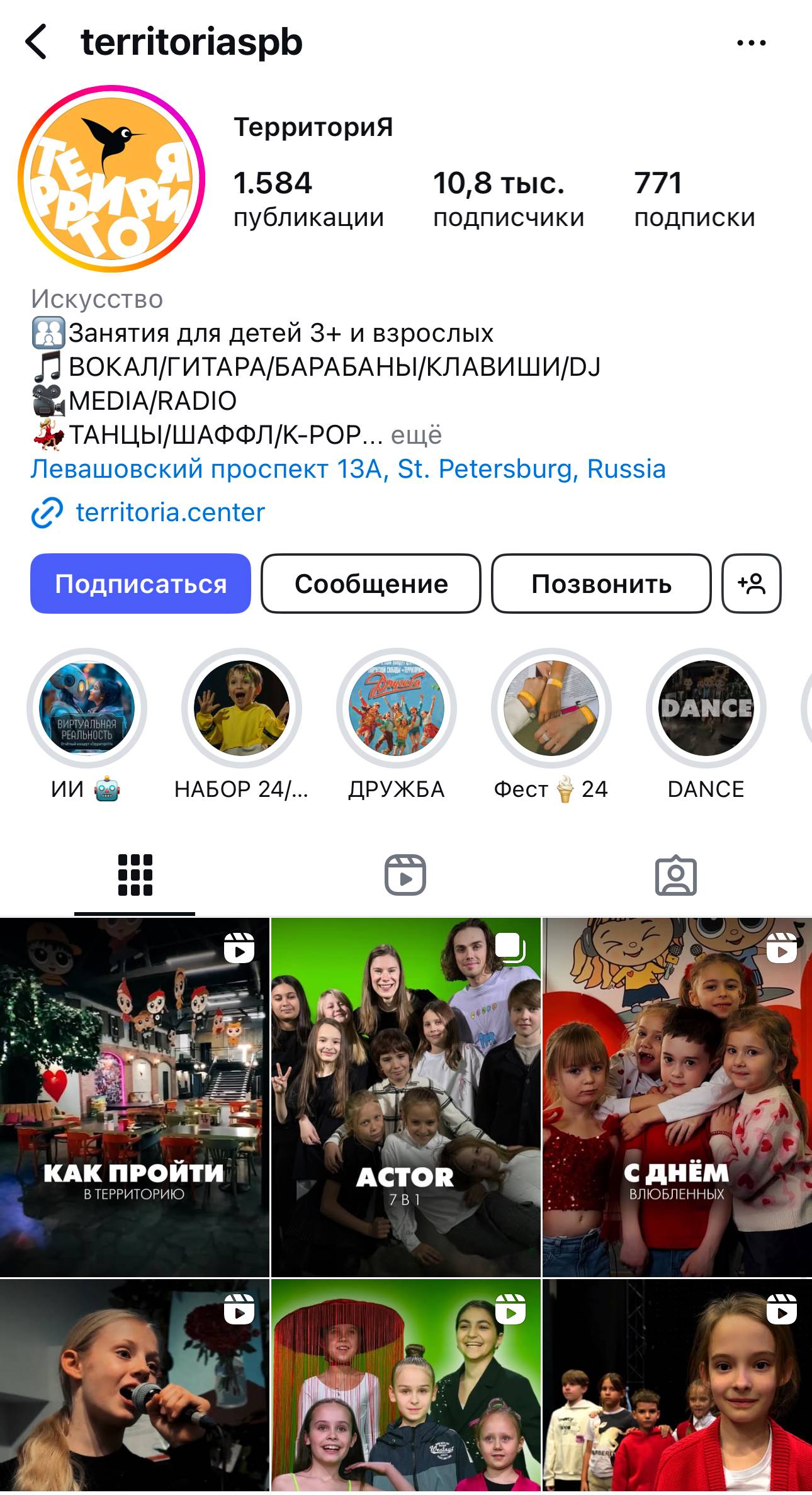Open the 771 подписки list
Screen dimensions: 812x1495
point(694,198)
